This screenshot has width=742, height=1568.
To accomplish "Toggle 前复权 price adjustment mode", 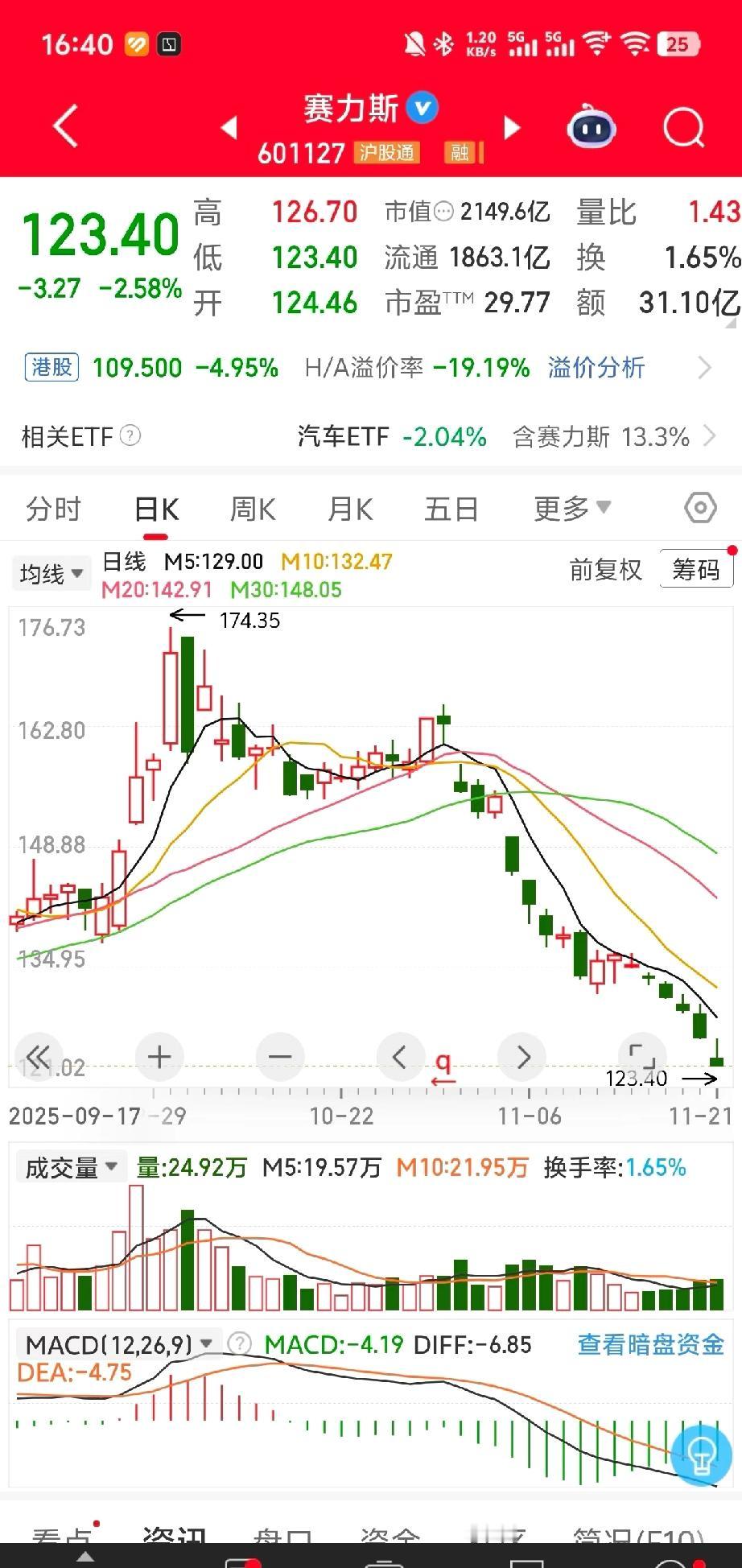I will pos(606,570).
